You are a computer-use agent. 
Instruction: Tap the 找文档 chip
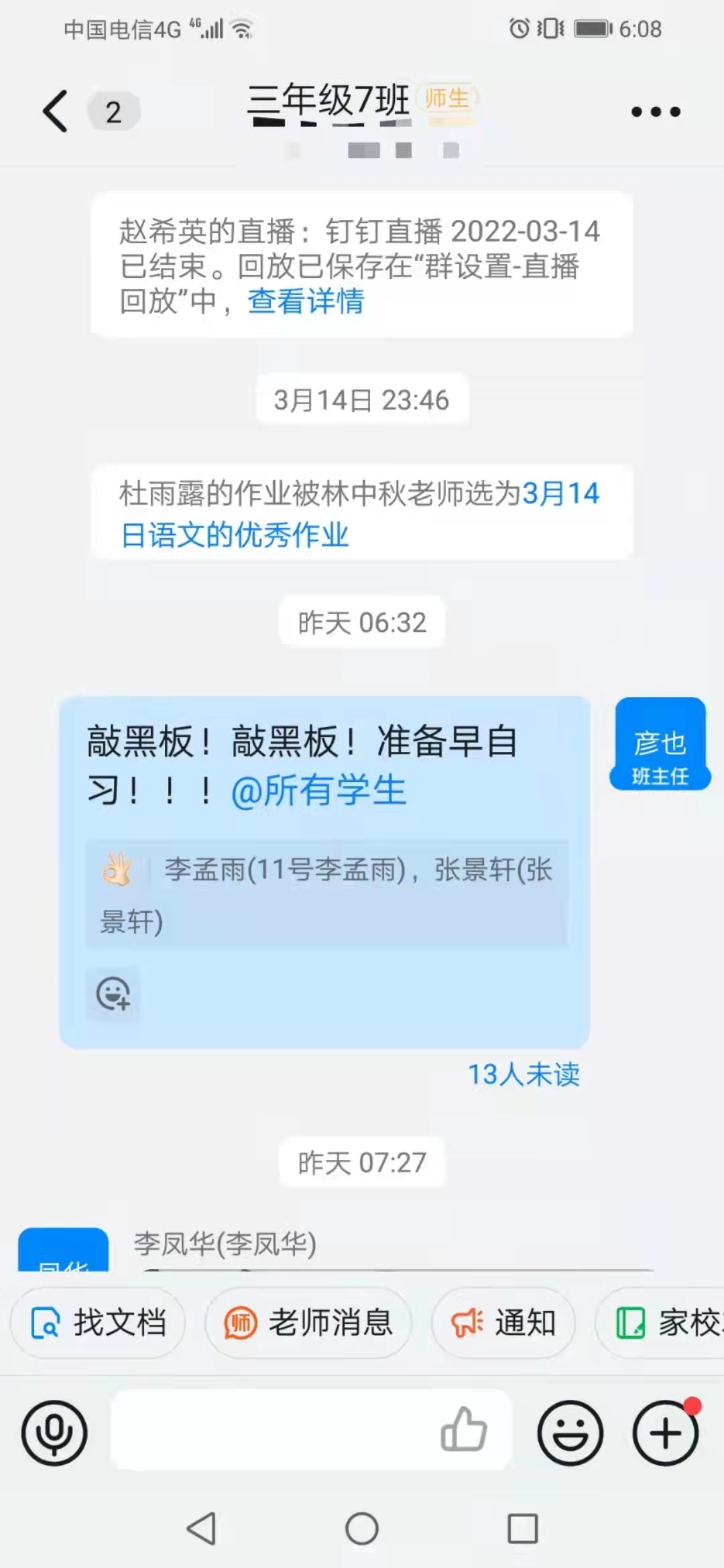[98, 1323]
